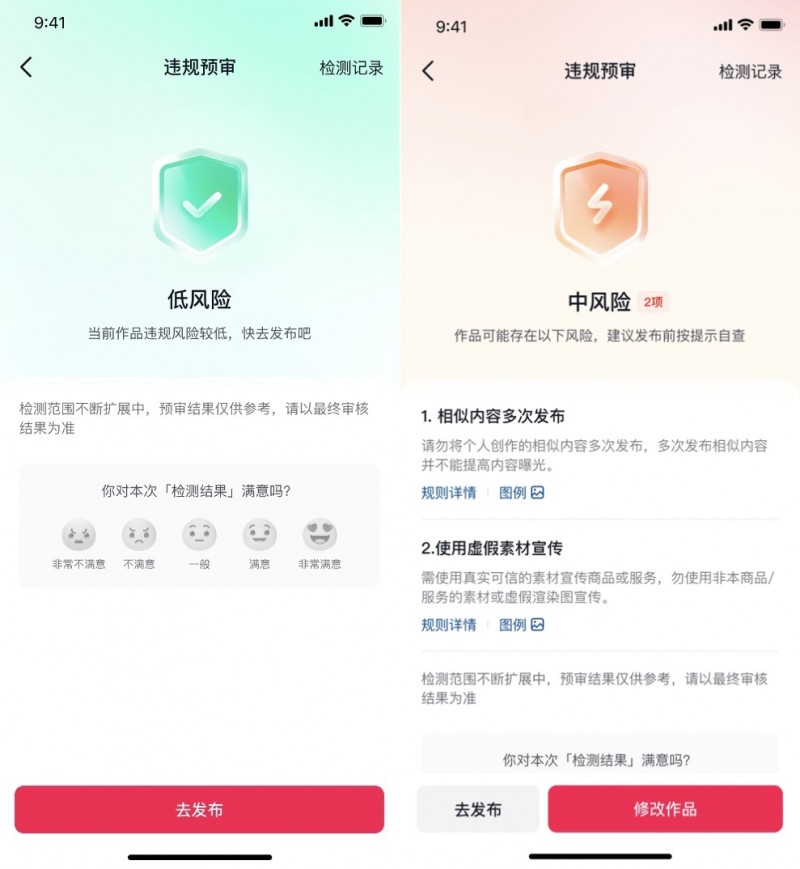The height and width of the screenshot is (869, 800).
Task: View 图例 for 使用虚假素材宣传
Action: tap(521, 624)
